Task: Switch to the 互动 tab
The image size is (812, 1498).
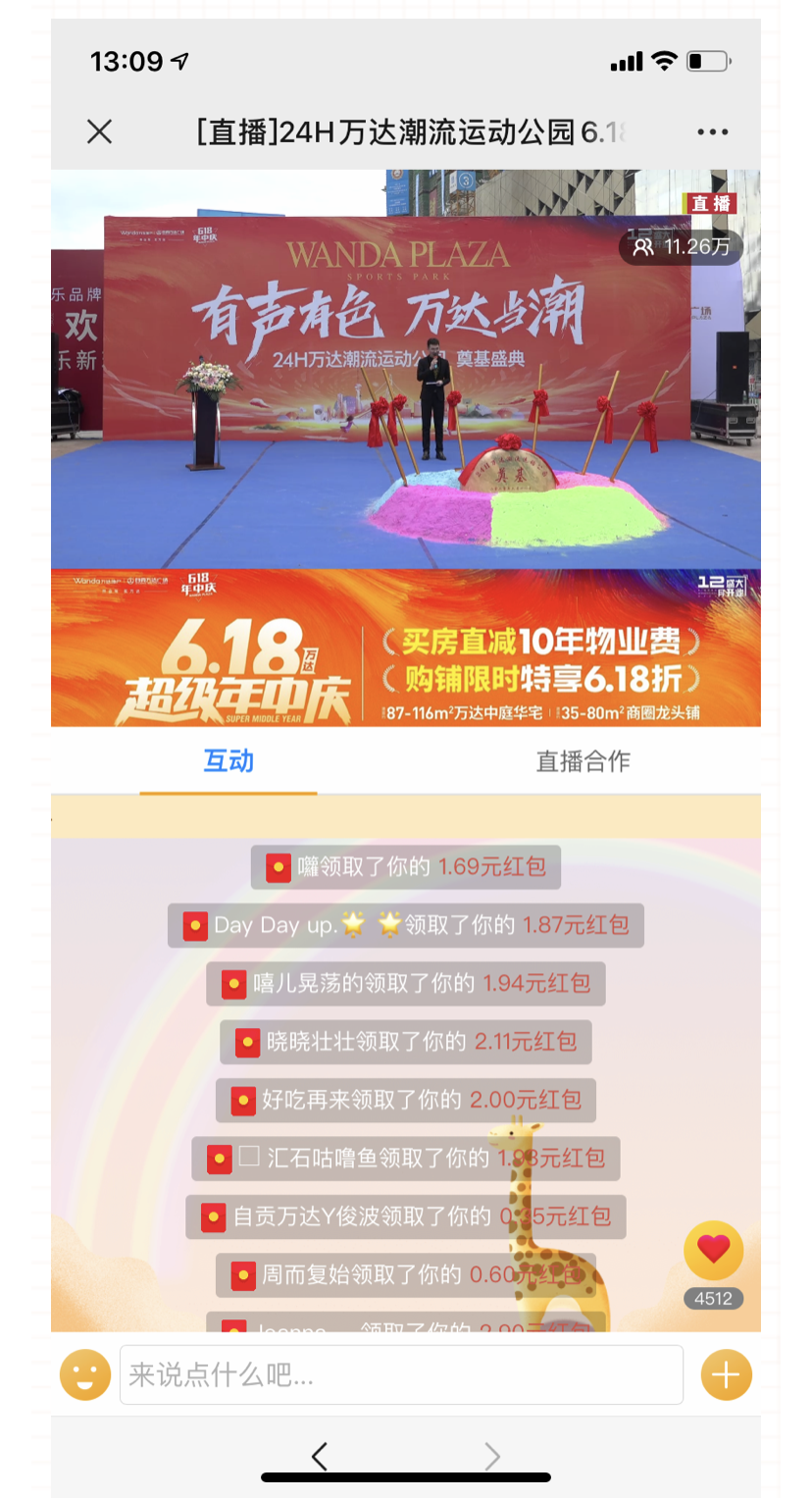Action: 228,761
